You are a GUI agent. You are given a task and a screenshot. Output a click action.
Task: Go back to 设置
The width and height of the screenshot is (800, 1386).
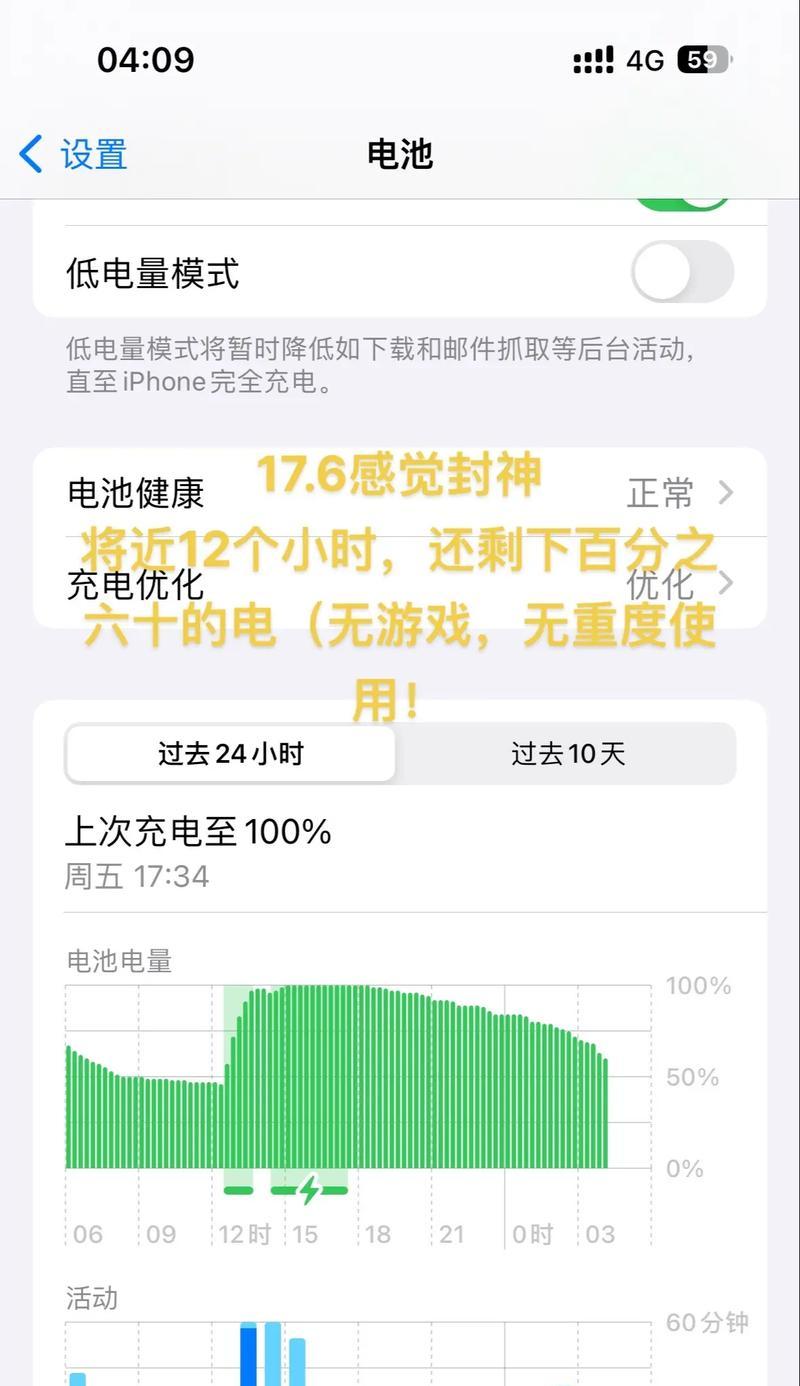click(73, 155)
